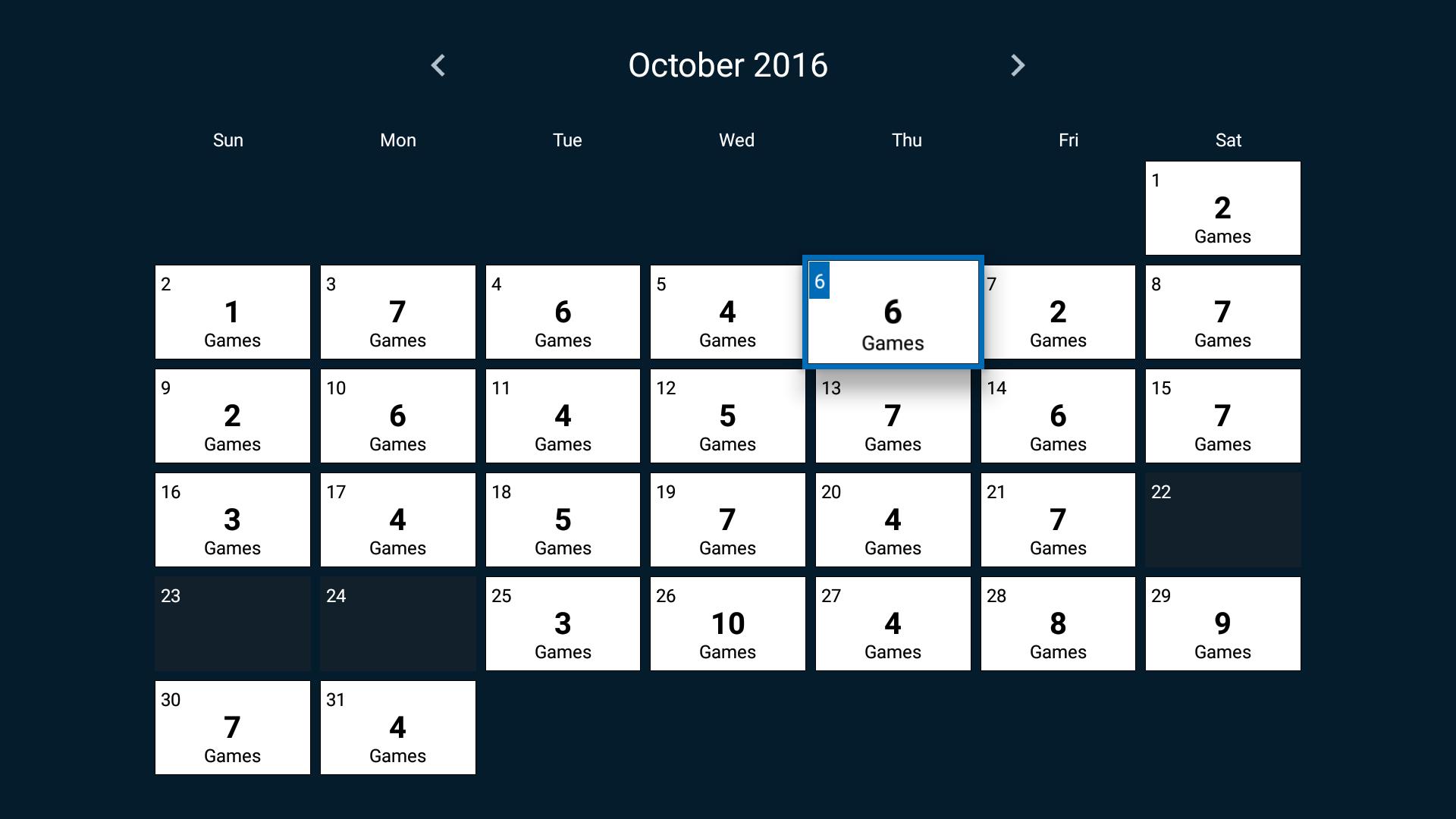The height and width of the screenshot is (819, 1456).
Task: Open October 21 with 7 games
Action: tap(1058, 520)
